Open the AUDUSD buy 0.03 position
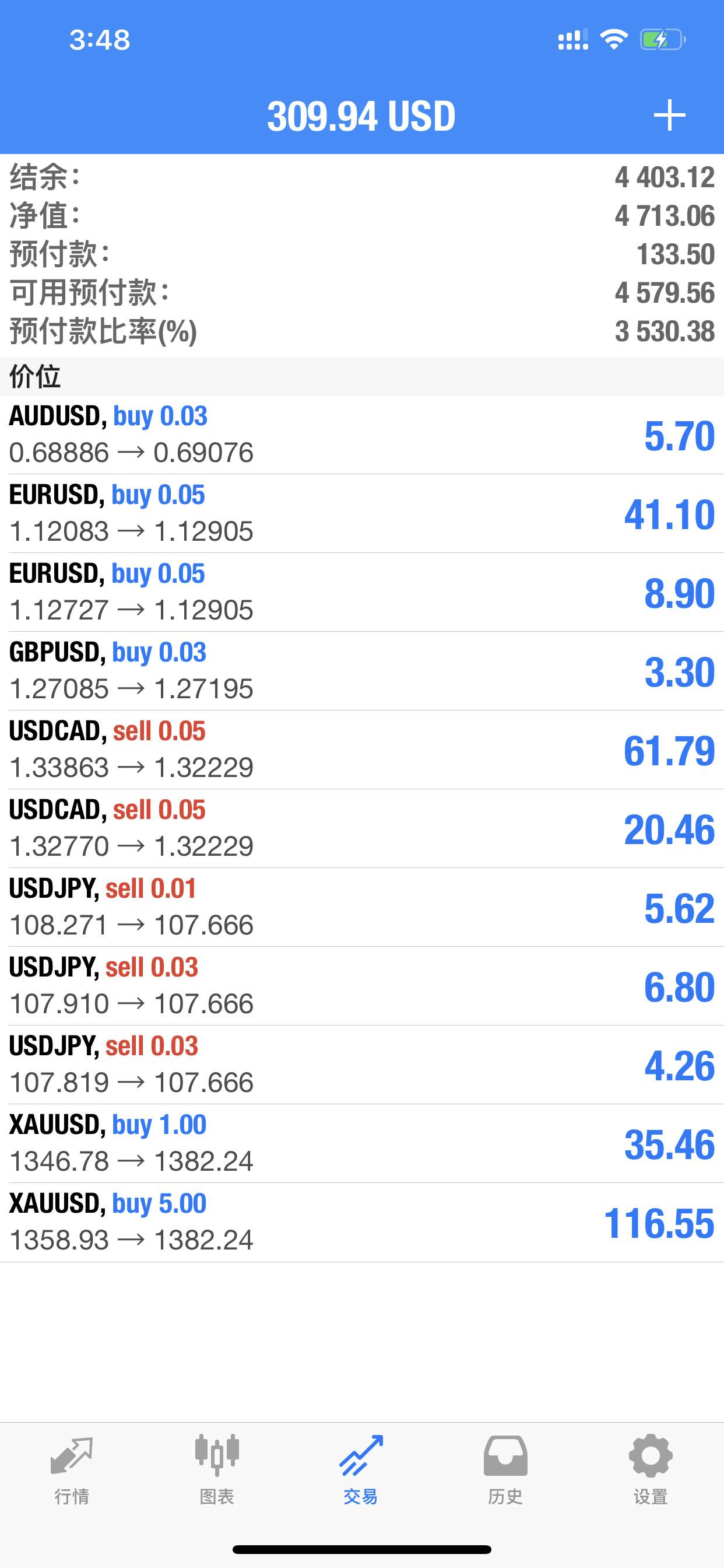Screen dimensions: 724x1568 (362, 435)
